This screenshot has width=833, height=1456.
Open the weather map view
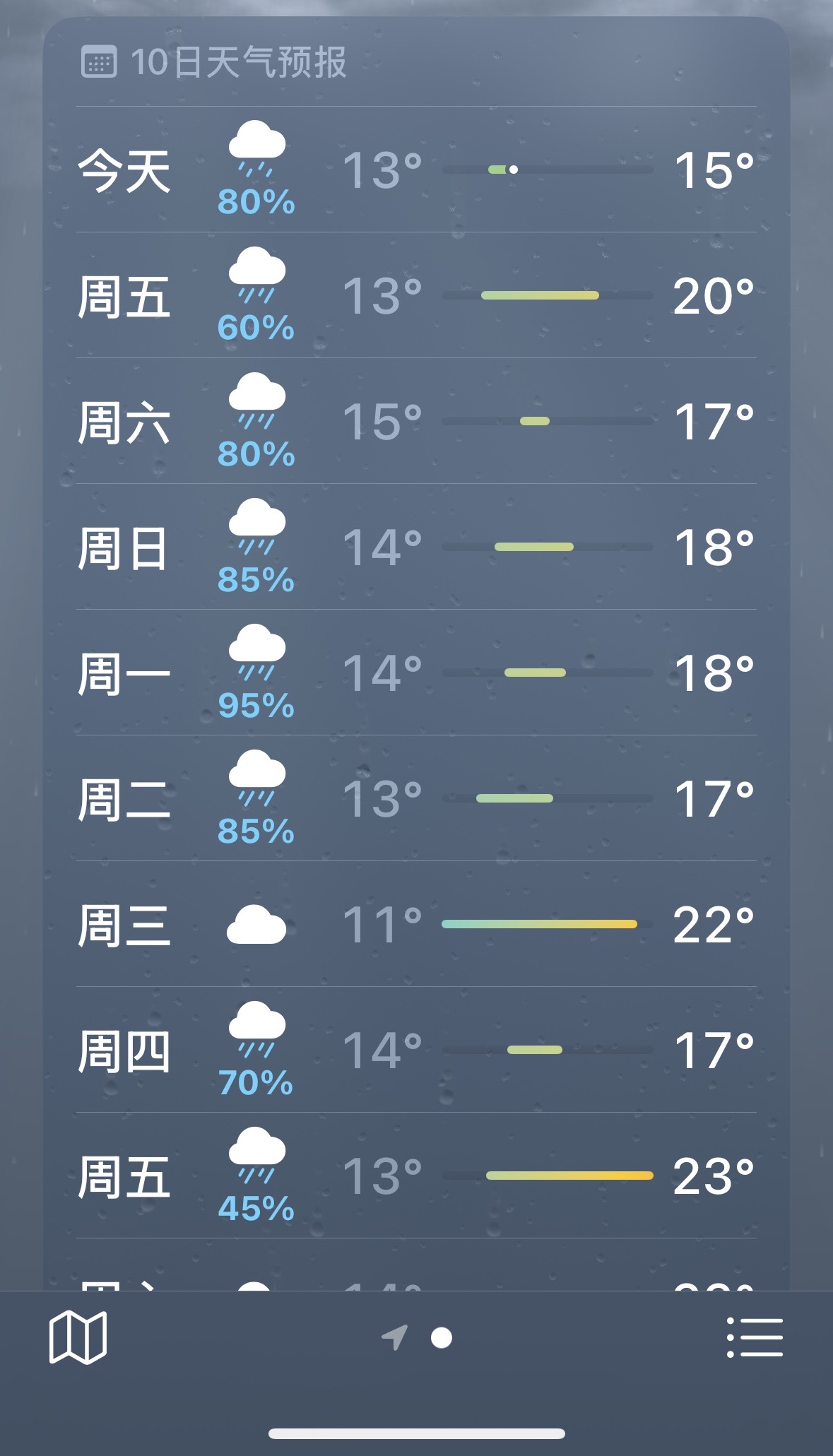[78, 1337]
